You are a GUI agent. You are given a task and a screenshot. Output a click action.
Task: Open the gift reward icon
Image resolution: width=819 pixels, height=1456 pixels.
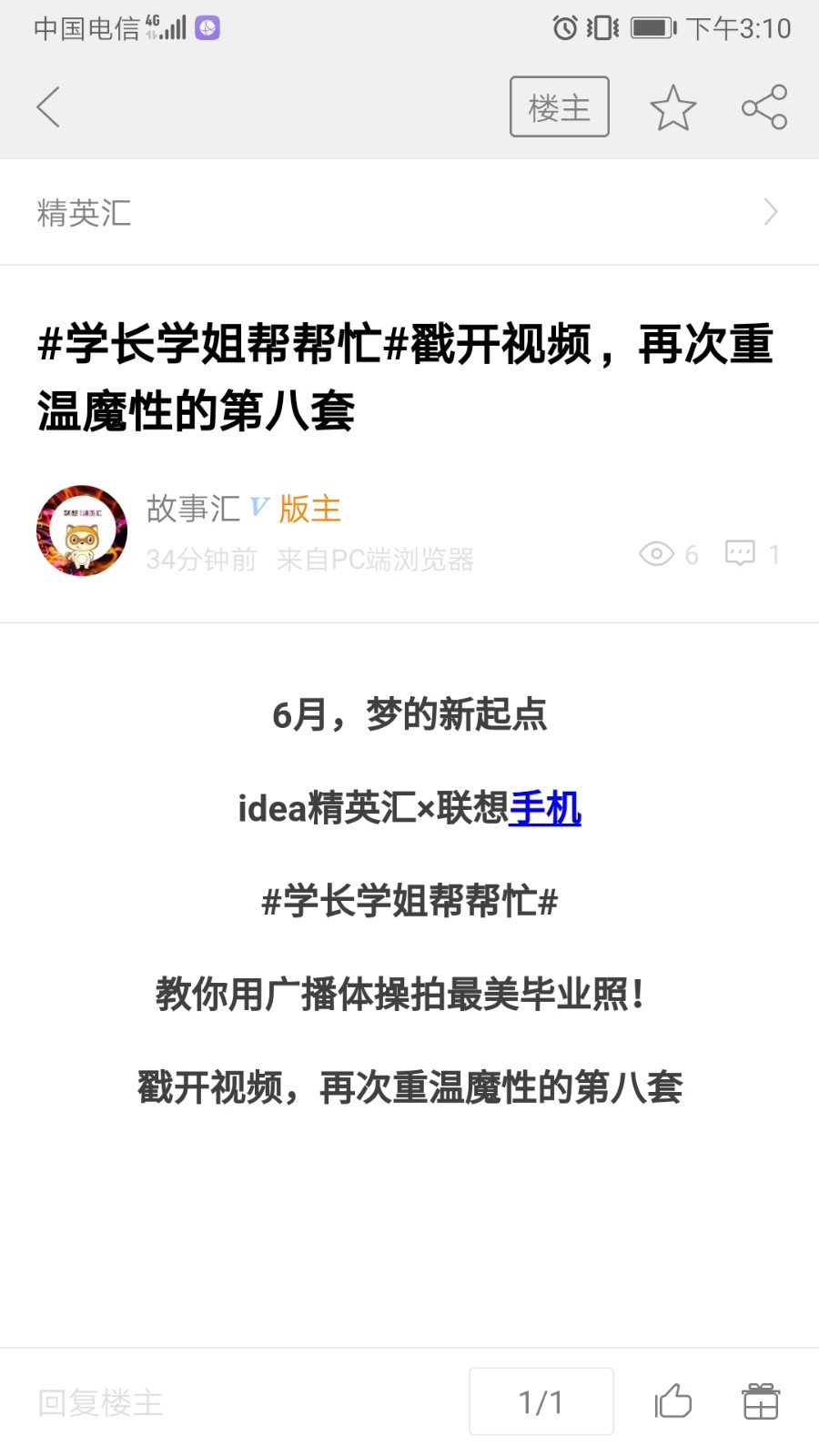[761, 1401]
